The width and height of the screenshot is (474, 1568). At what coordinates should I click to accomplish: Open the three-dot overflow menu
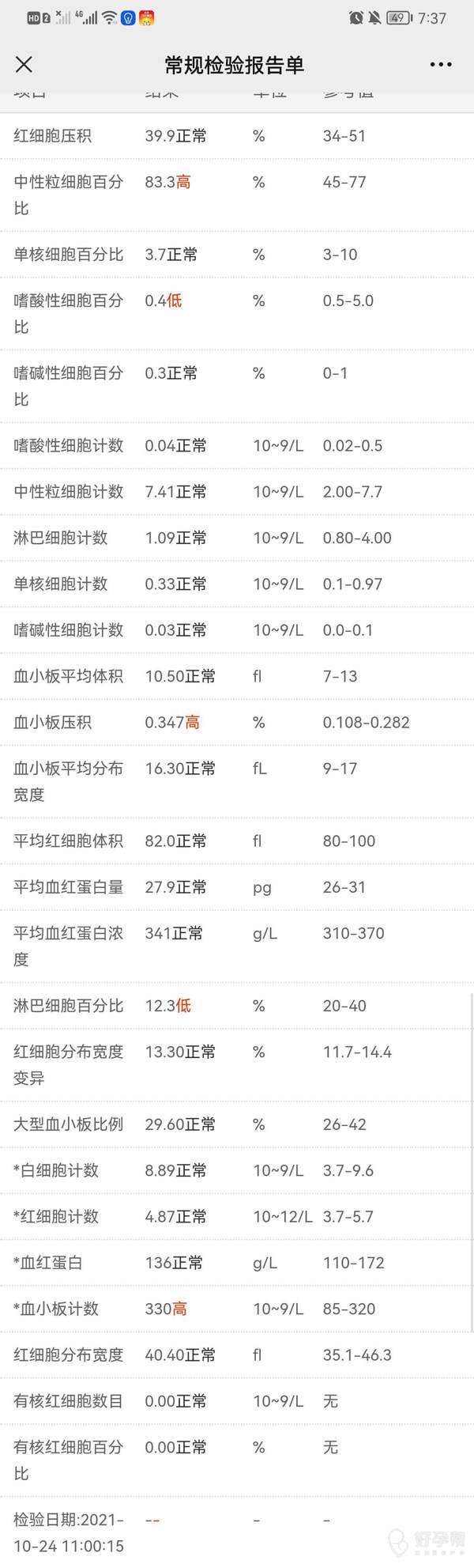440,65
